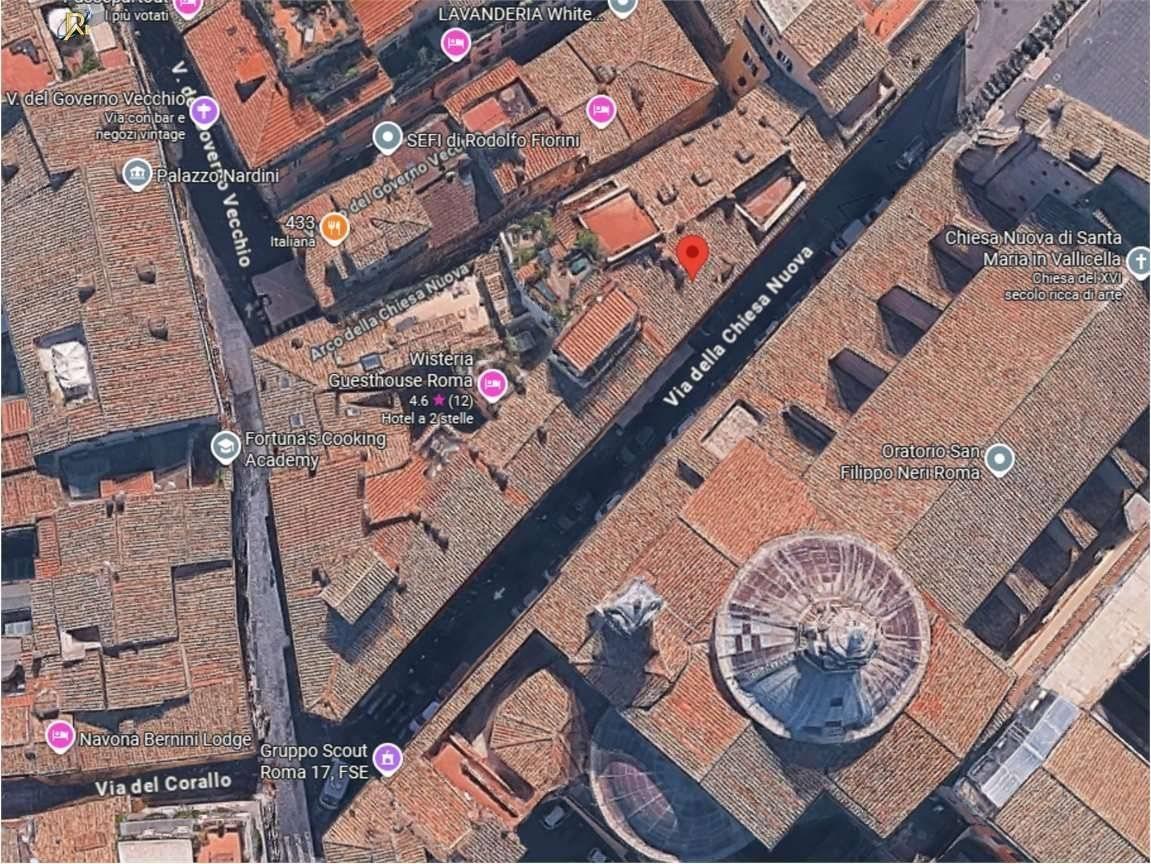Open the LAVANDERIA White hotel pin
This screenshot has height=864, width=1151.
tap(456, 43)
